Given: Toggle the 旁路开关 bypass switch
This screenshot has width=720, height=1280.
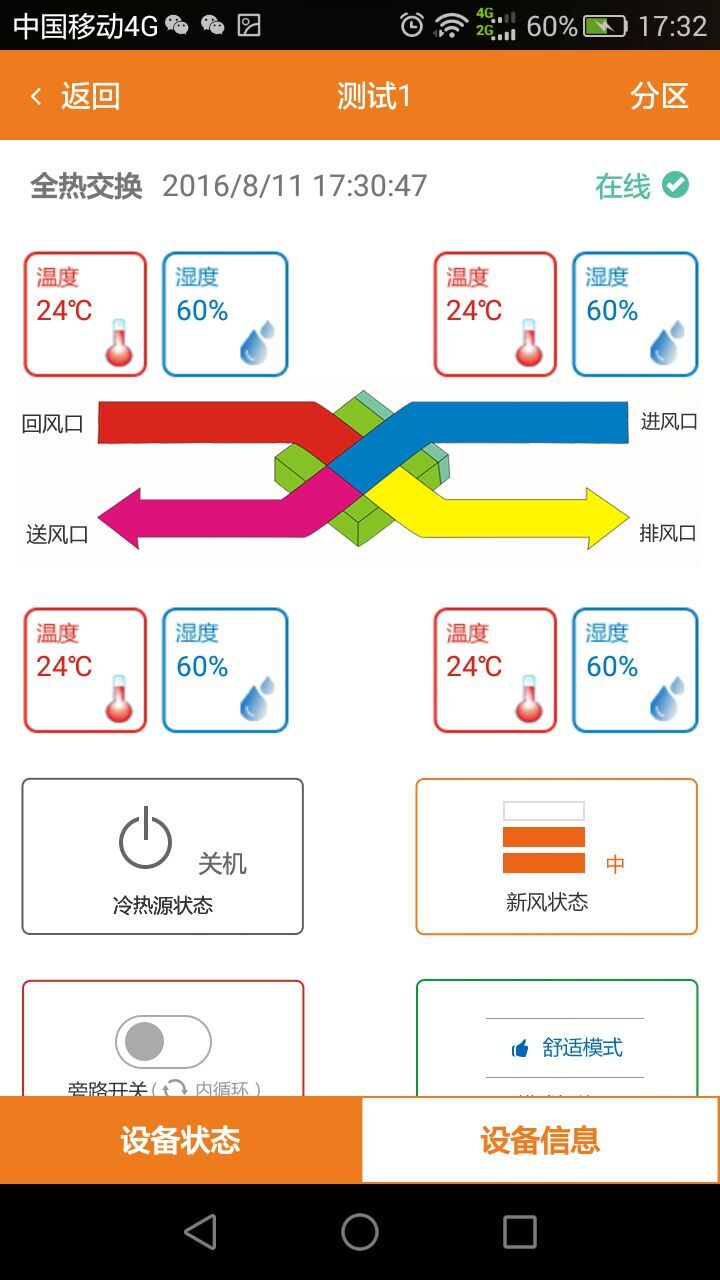Looking at the screenshot, I should (x=163, y=1043).
